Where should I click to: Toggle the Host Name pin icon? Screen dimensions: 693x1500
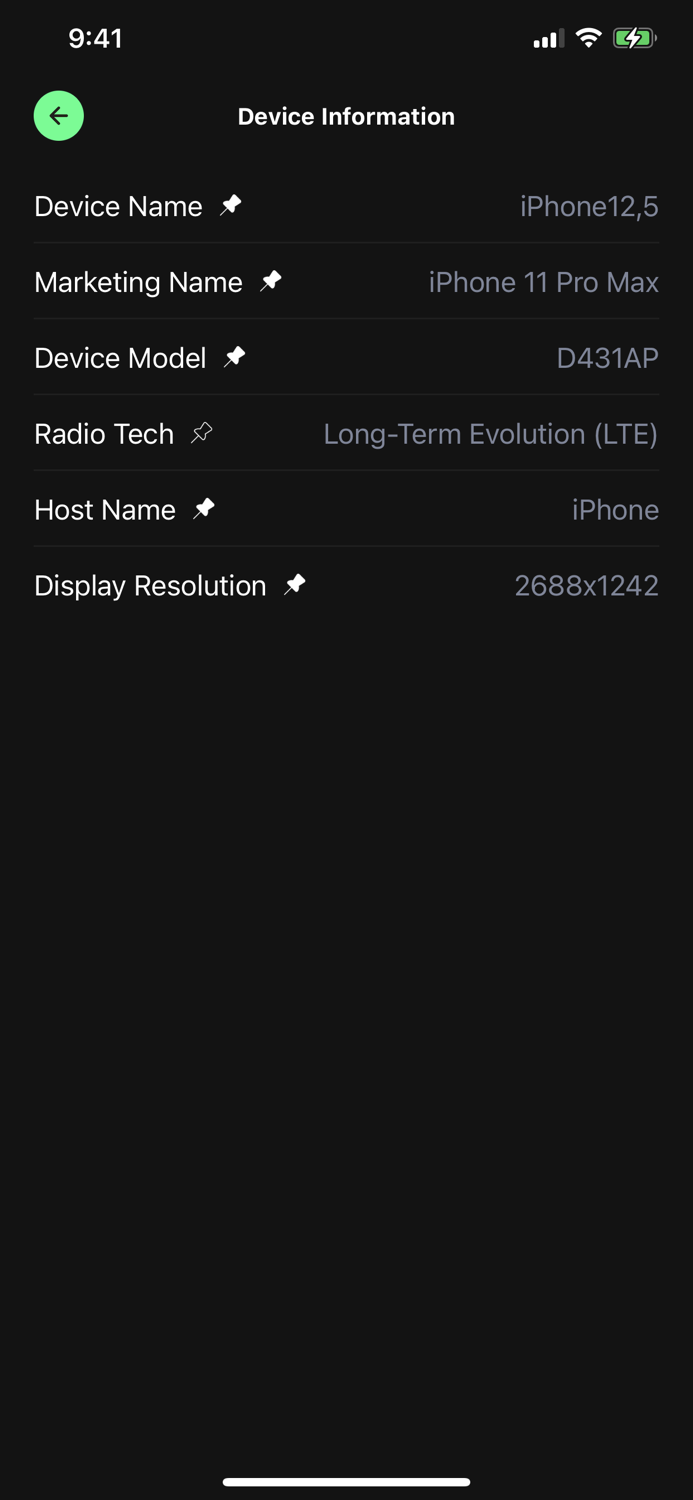(x=204, y=509)
